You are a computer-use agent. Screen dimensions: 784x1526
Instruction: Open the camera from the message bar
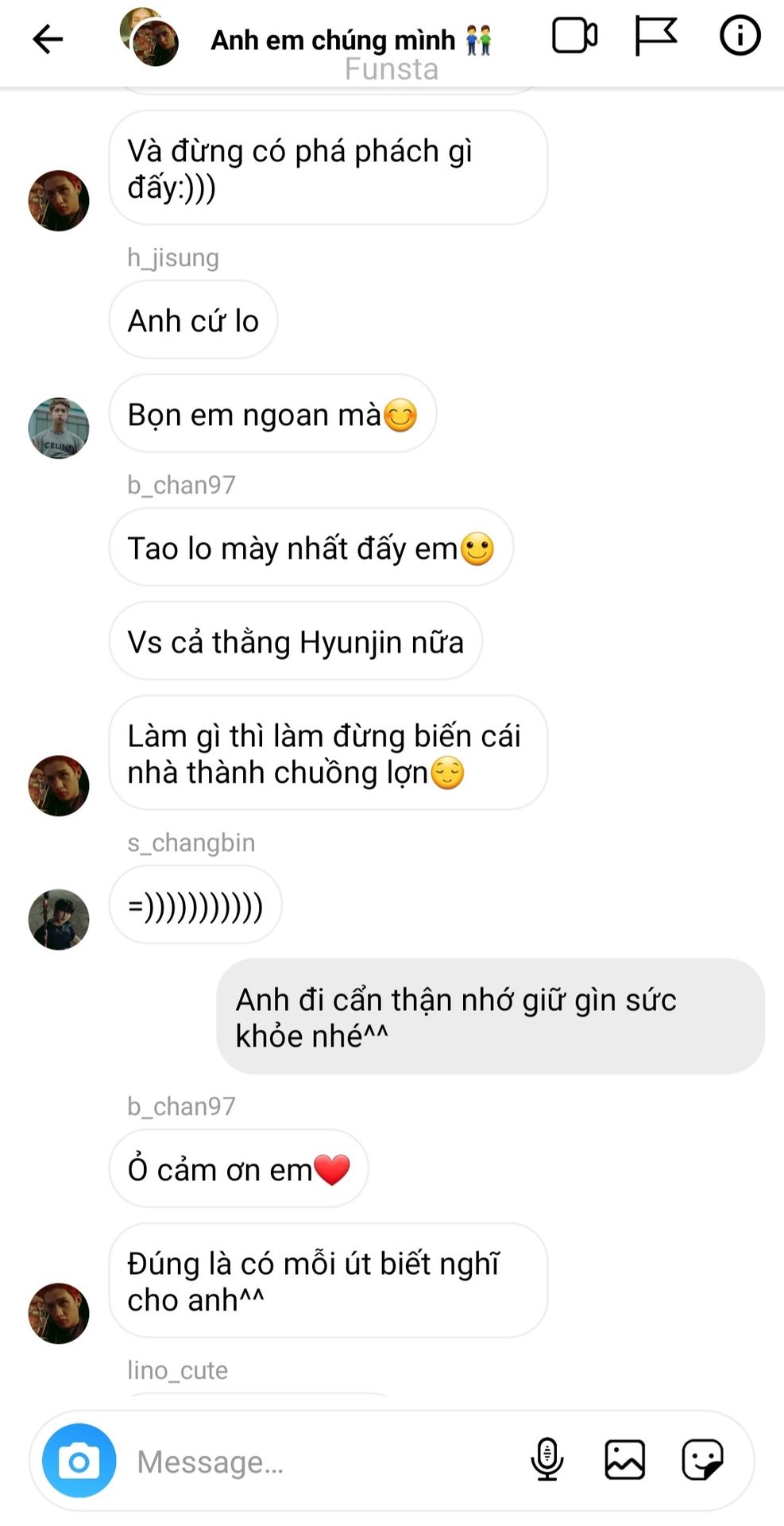[x=79, y=1461]
